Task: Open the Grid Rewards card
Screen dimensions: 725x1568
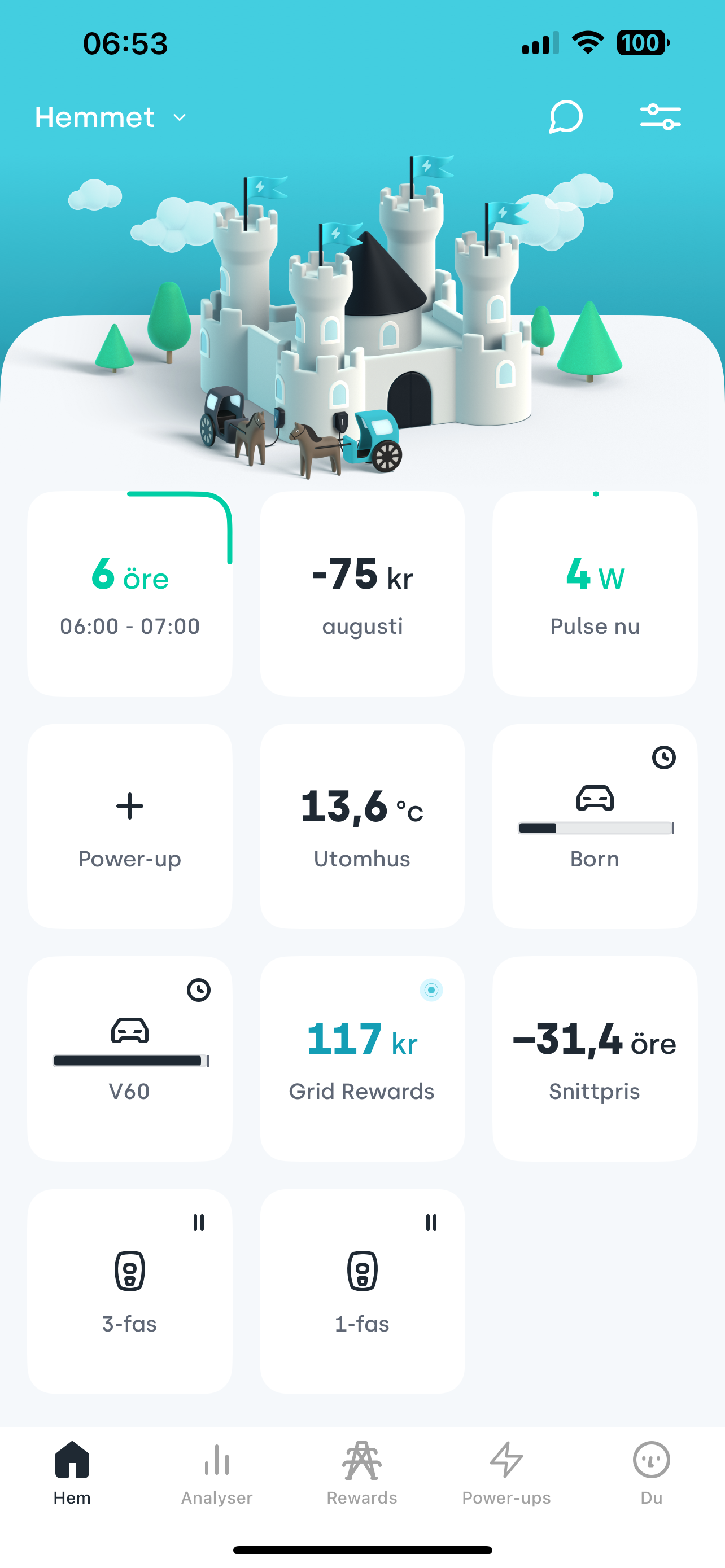Action: pyautogui.click(x=362, y=1058)
